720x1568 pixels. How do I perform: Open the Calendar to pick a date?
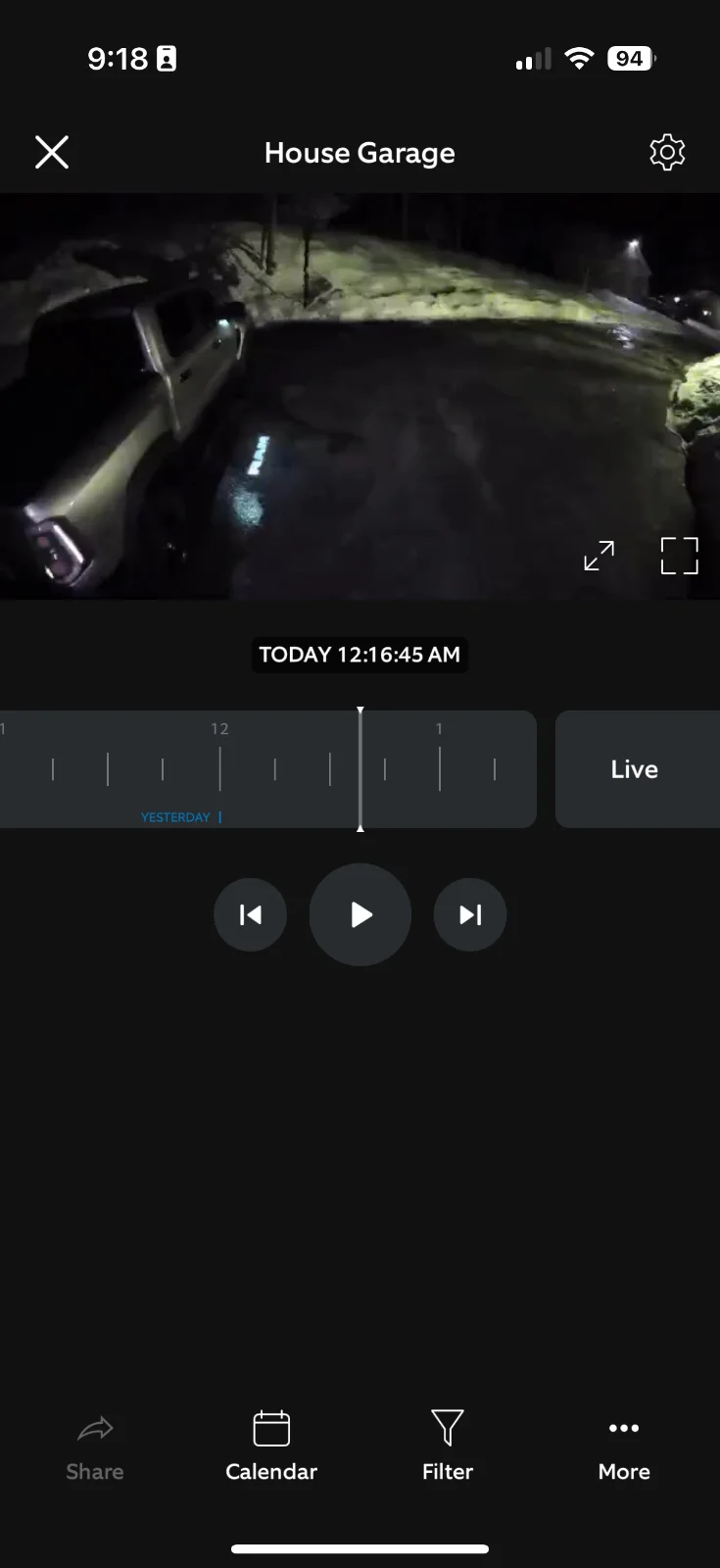(271, 1445)
